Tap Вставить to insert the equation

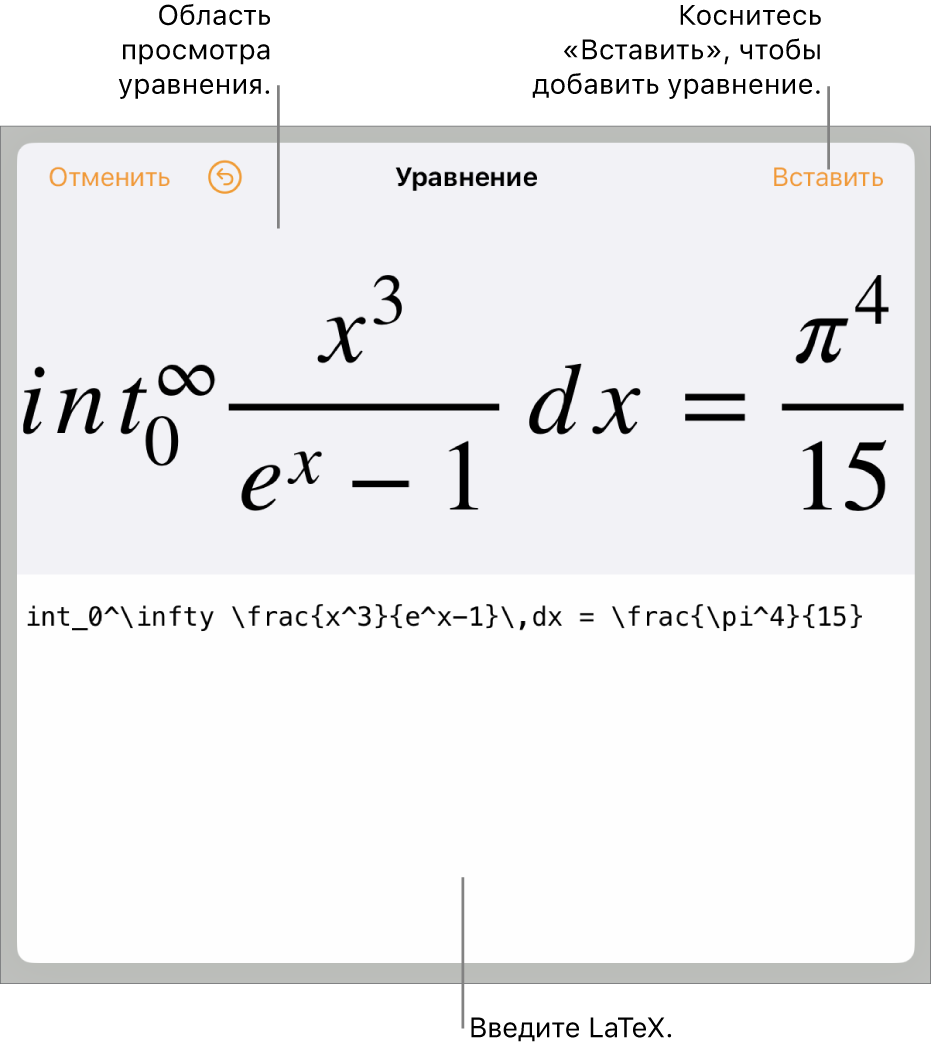point(827,178)
